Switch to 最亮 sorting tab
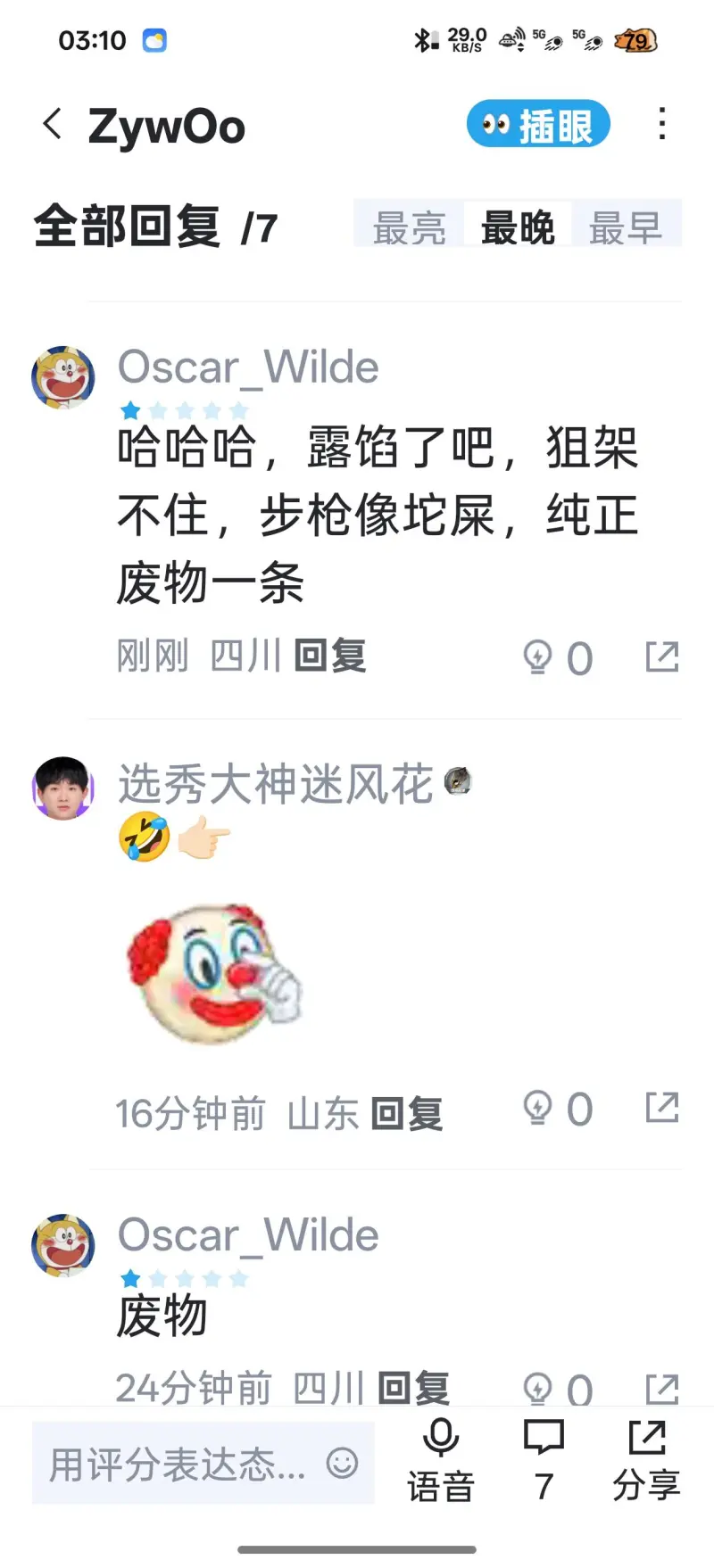This screenshot has height=1568, width=714. point(410,227)
